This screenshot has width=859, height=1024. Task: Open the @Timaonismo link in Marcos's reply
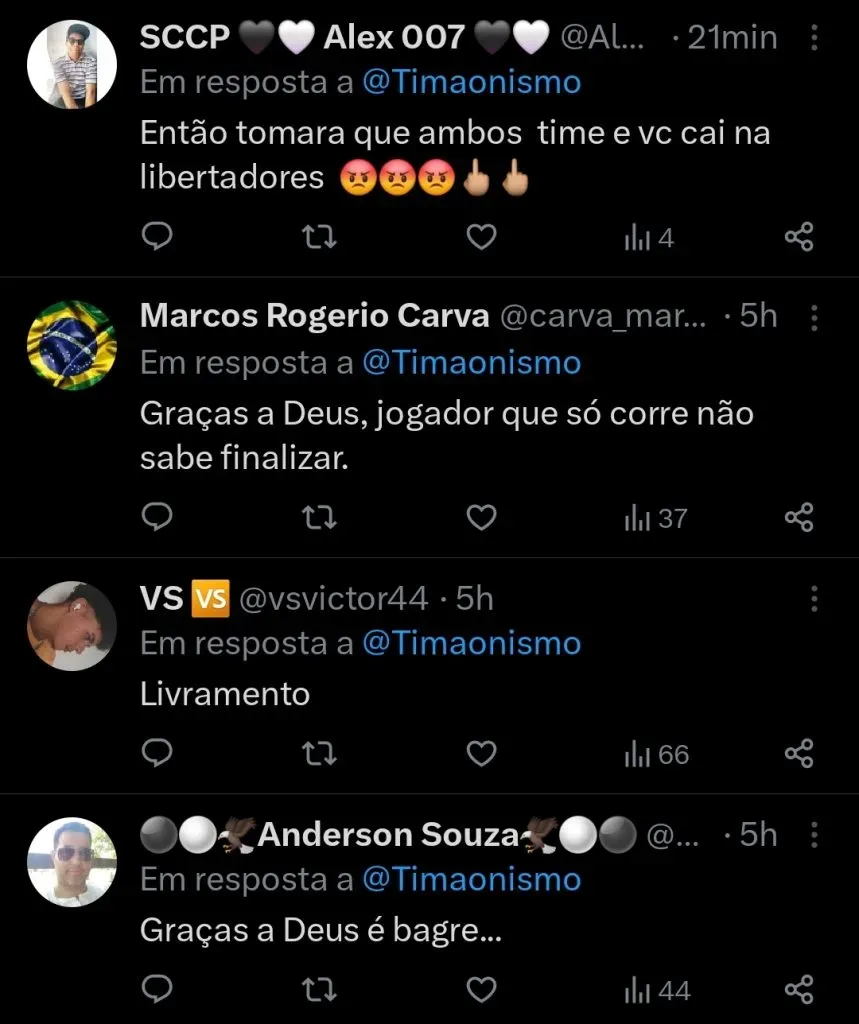coord(475,363)
